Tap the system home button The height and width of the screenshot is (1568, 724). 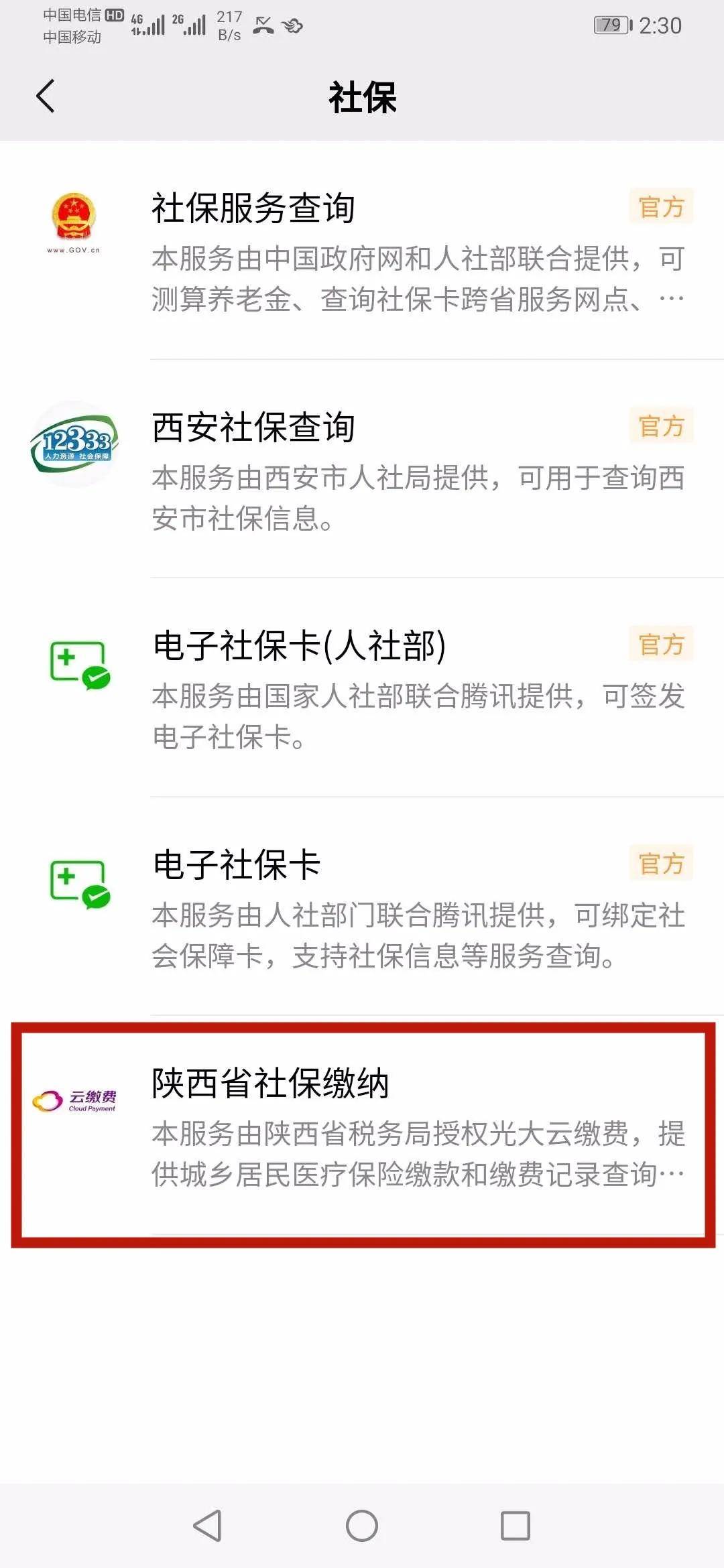(x=362, y=1526)
